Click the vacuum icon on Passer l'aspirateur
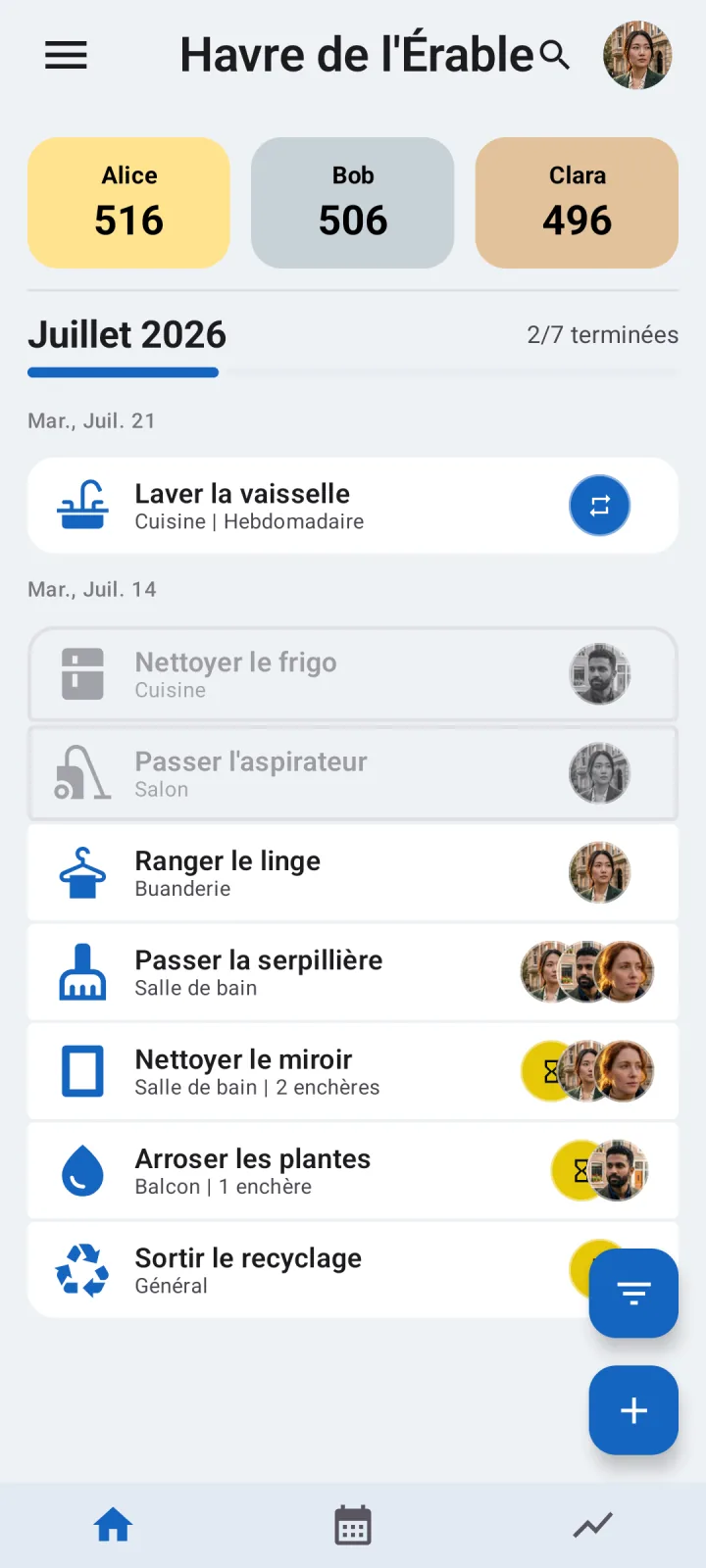This screenshot has width=706, height=1568. coord(83,773)
